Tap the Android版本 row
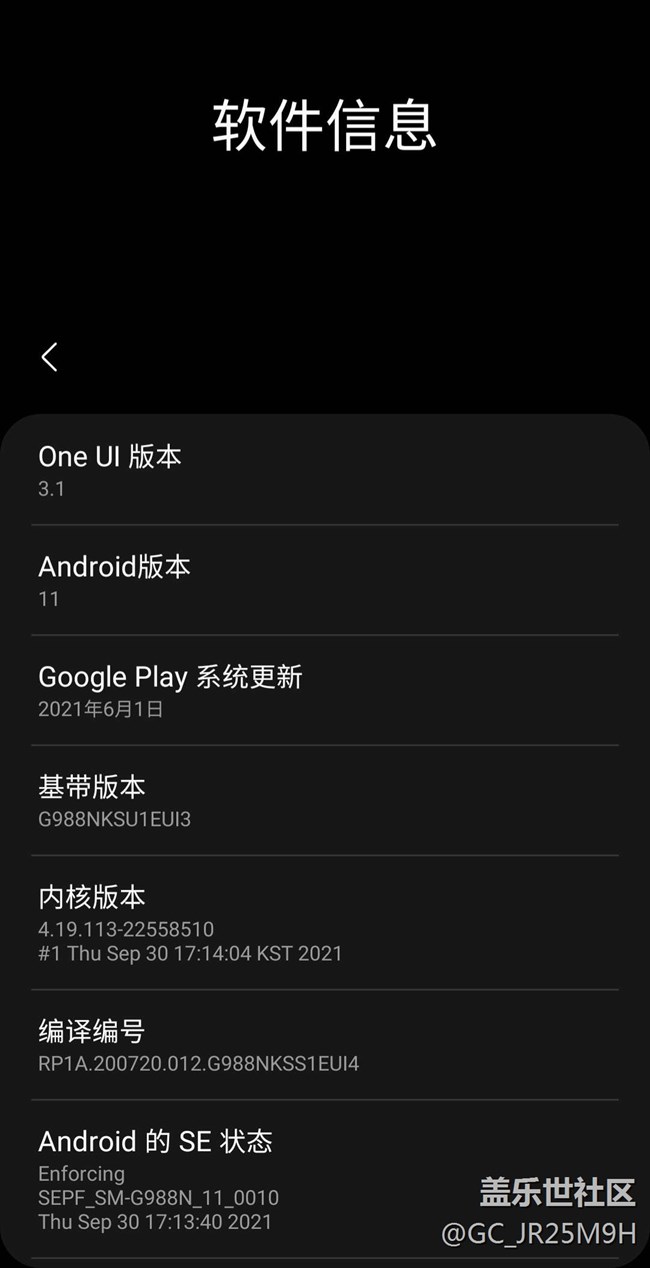The width and height of the screenshot is (650, 1268). click(324, 581)
